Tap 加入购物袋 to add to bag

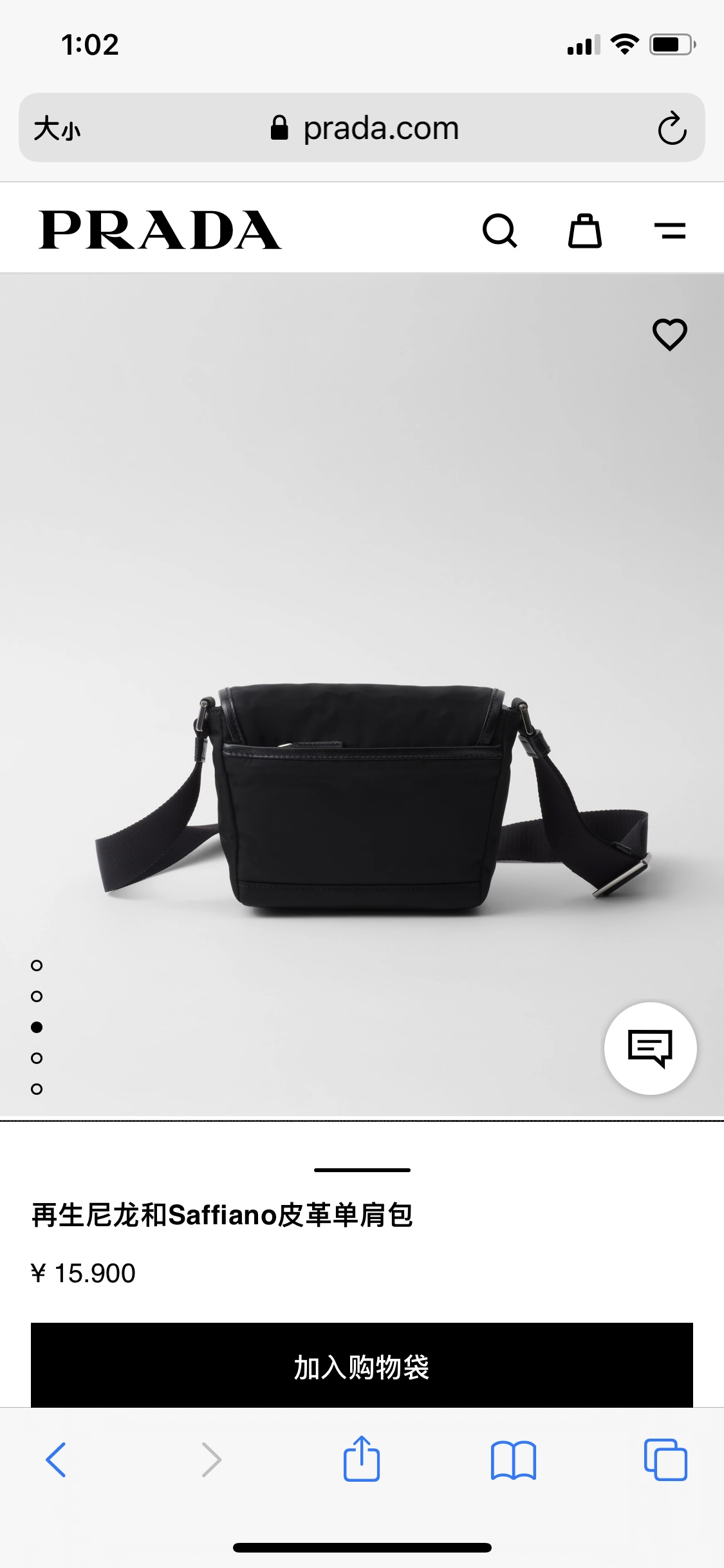pos(362,1366)
